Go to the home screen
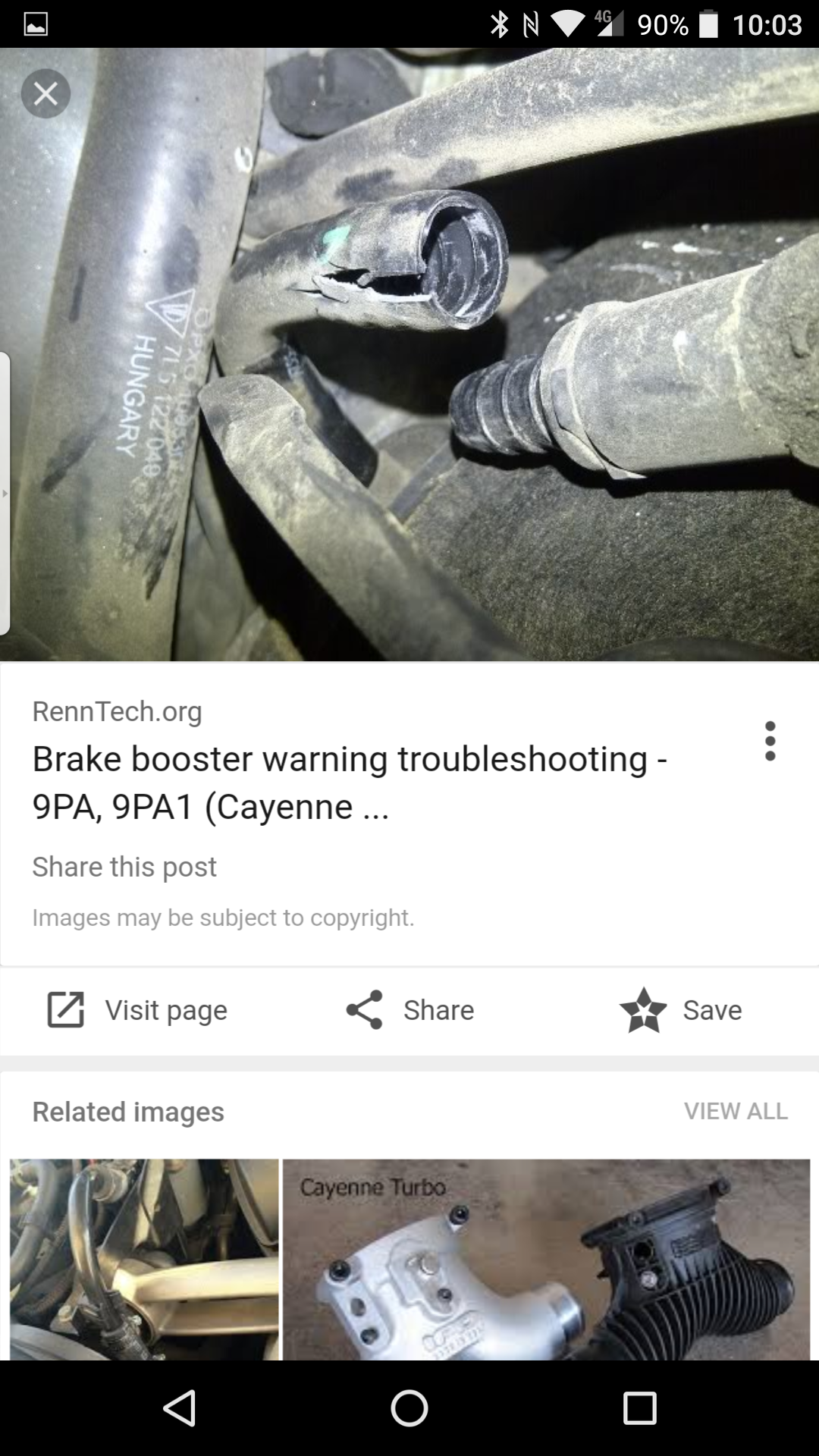Image resolution: width=819 pixels, height=1456 pixels. pos(409,1408)
